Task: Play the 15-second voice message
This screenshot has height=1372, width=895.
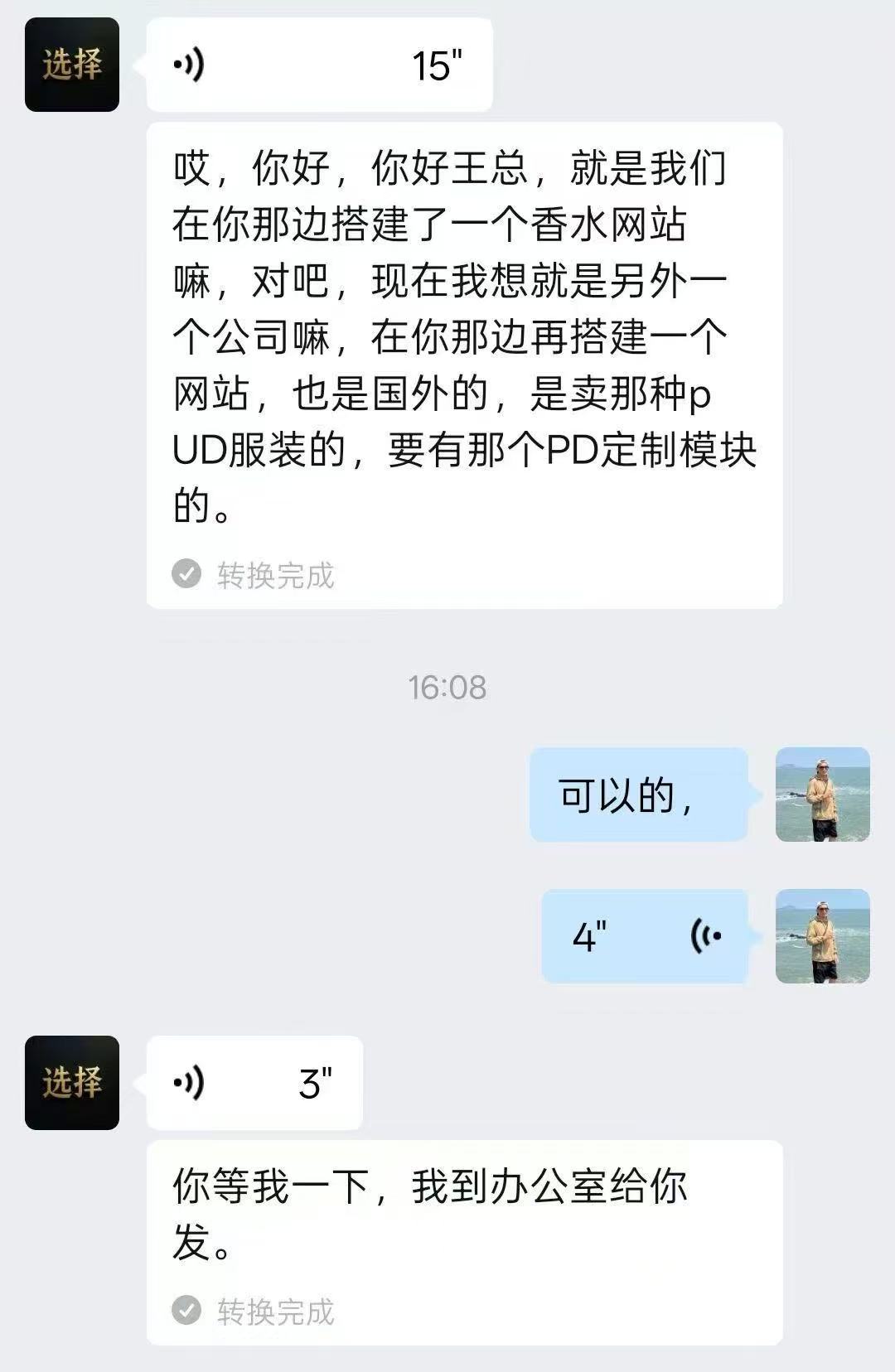Action: tap(319, 65)
